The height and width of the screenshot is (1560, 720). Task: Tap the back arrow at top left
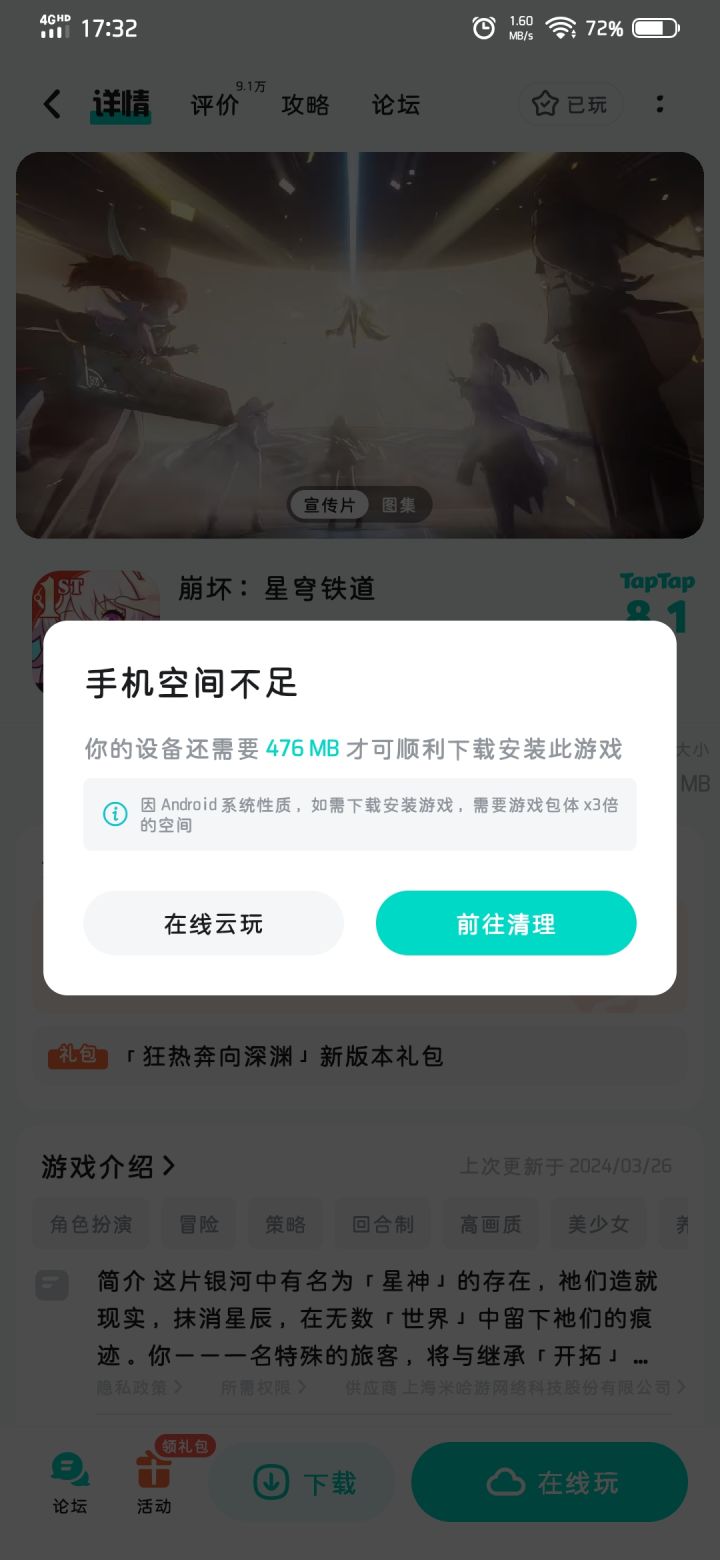coord(51,104)
